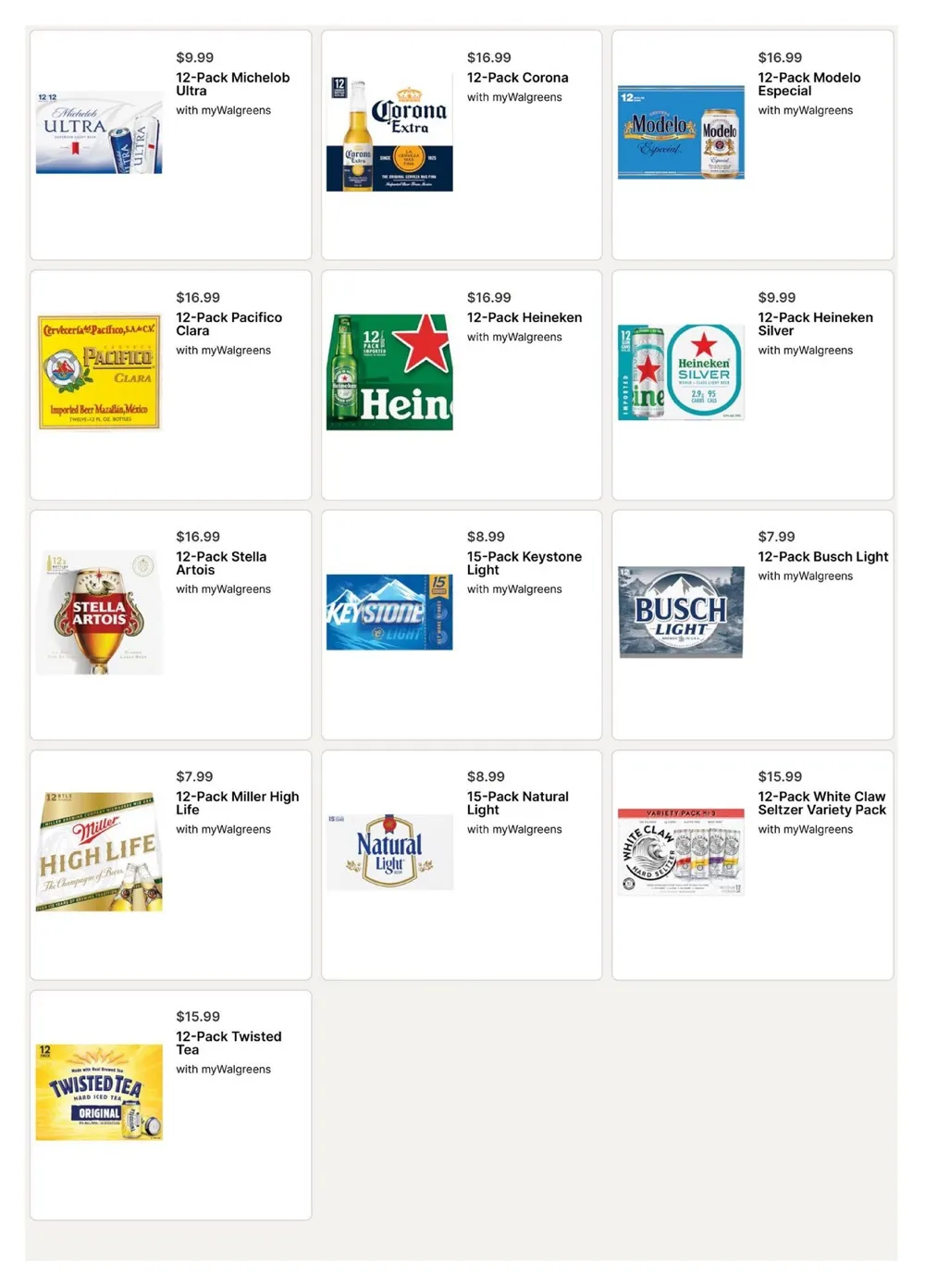Select the Busch Light logo thumbnail
Viewport: 925px width, 1288px height.
pyautogui.click(x=680, y=611)
